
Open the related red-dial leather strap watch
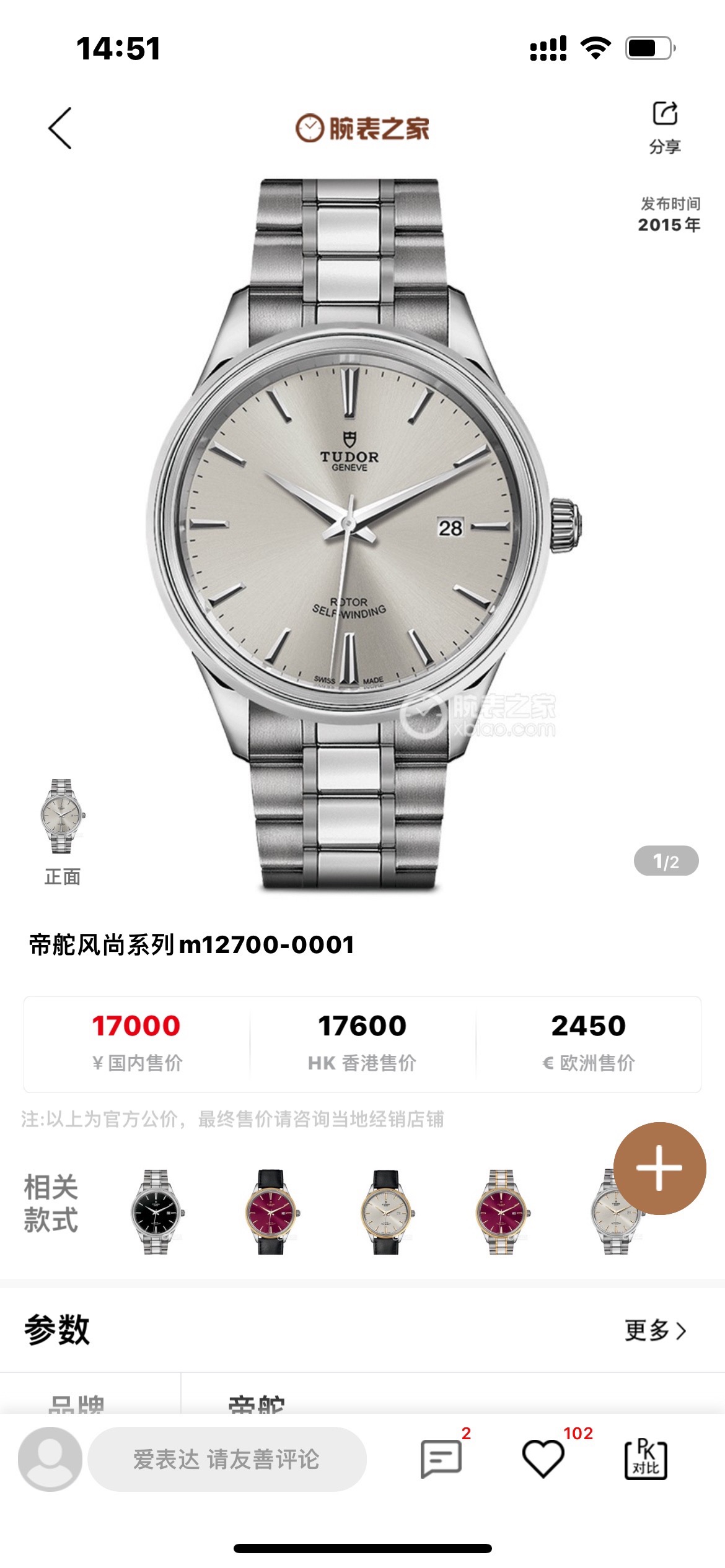click(271, 1212)
